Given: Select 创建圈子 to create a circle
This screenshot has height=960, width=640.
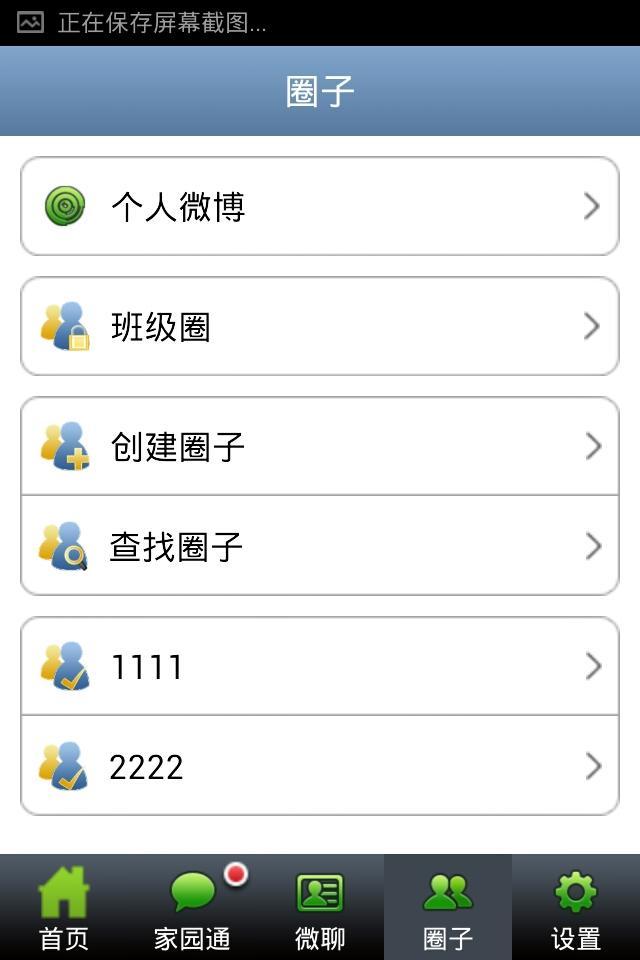Looking at the screenshot, I should [320, 446].
